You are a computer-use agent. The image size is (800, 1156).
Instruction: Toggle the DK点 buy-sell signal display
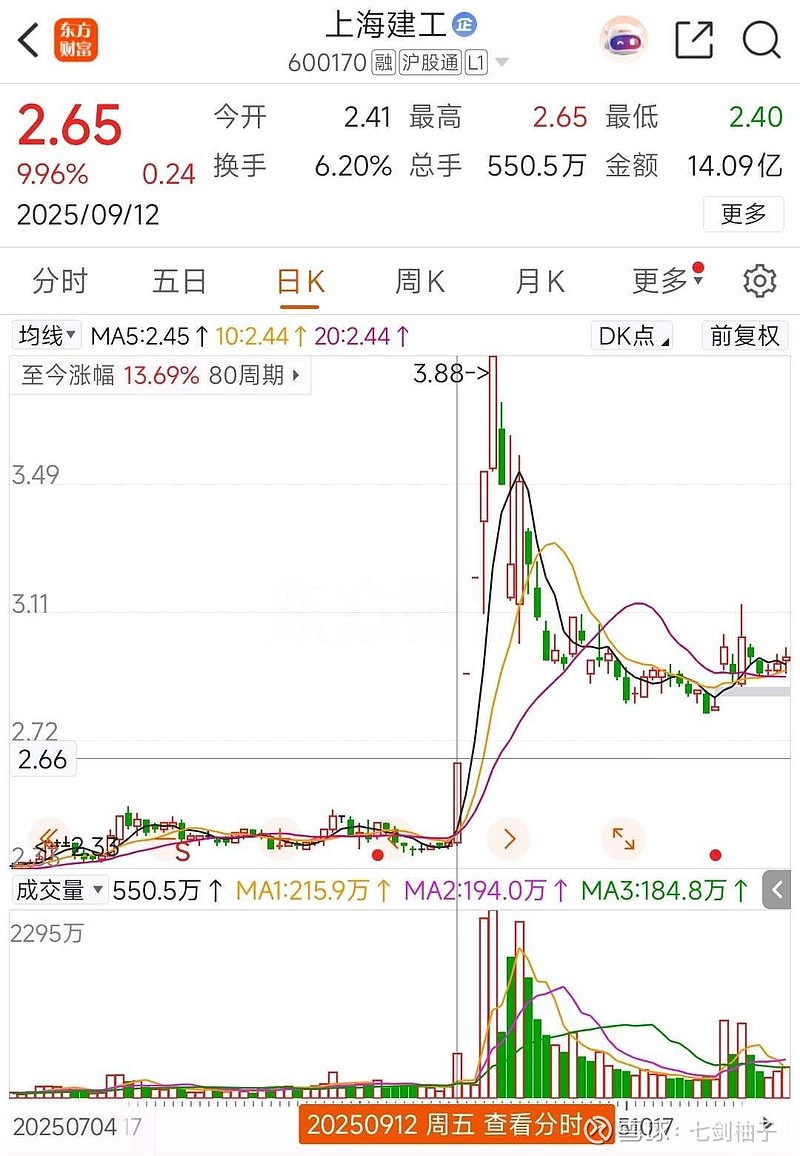click(x=630, y=336)
